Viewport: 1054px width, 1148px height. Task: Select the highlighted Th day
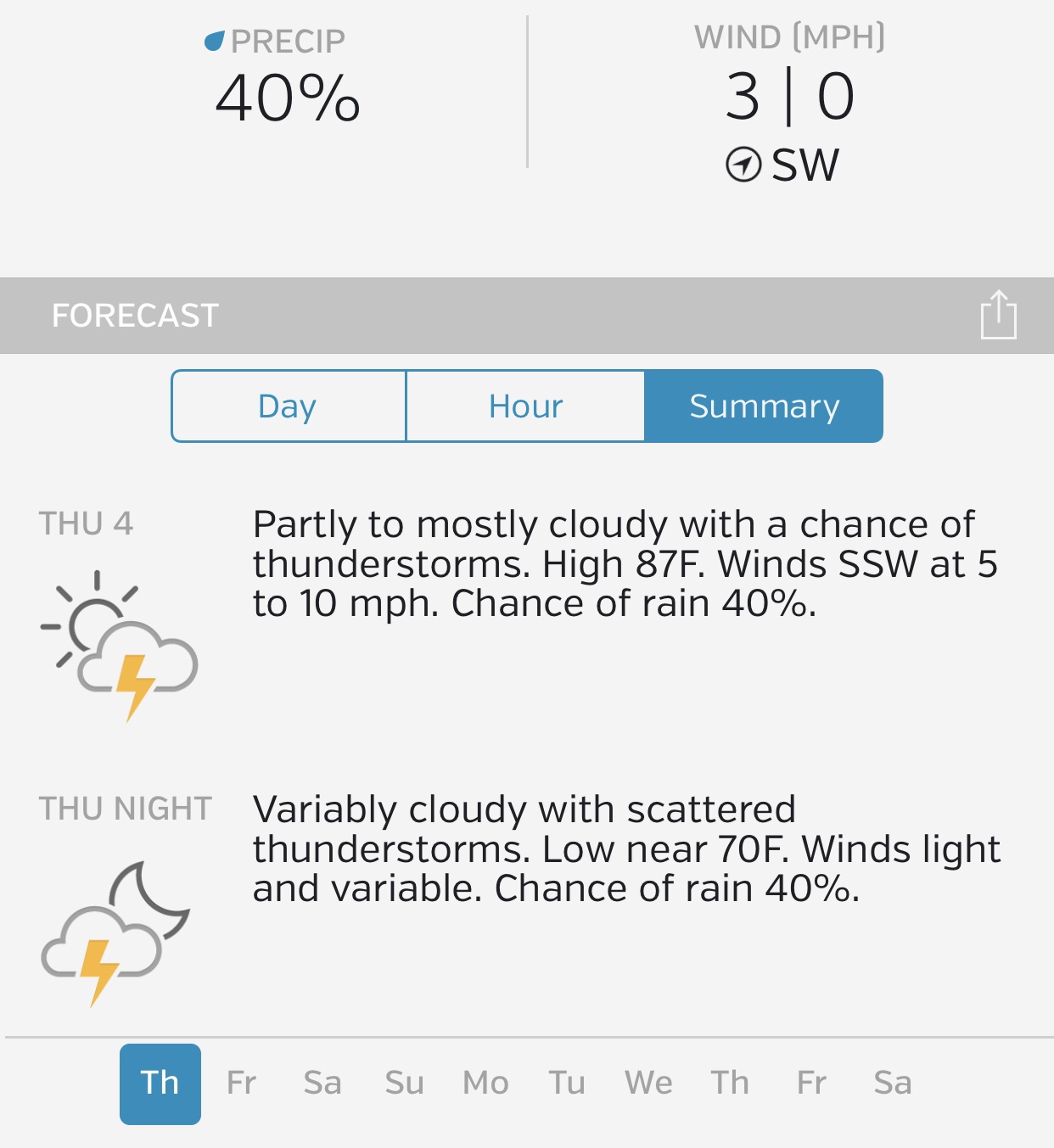pos(160,1084)
